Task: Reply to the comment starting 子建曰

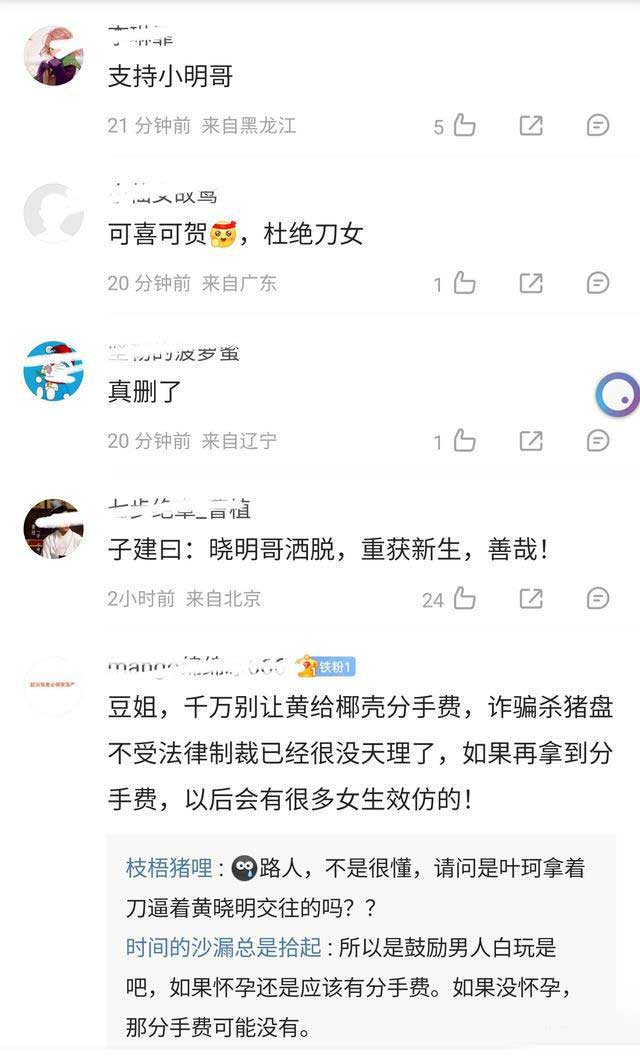Action: 598,599
